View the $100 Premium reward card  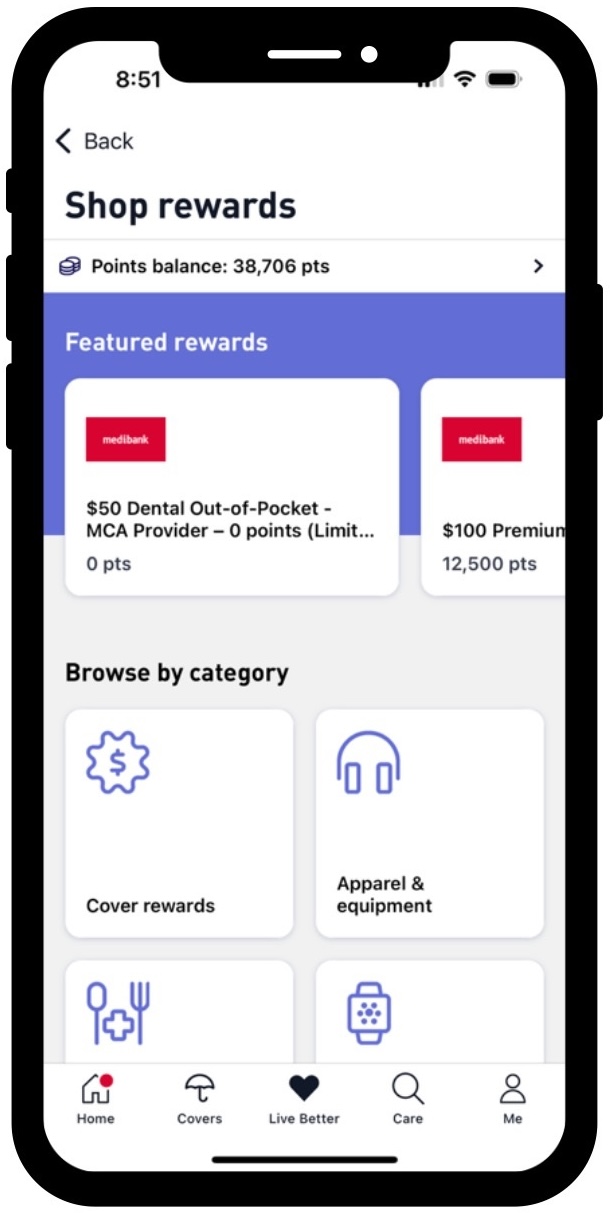click(494, 487)
